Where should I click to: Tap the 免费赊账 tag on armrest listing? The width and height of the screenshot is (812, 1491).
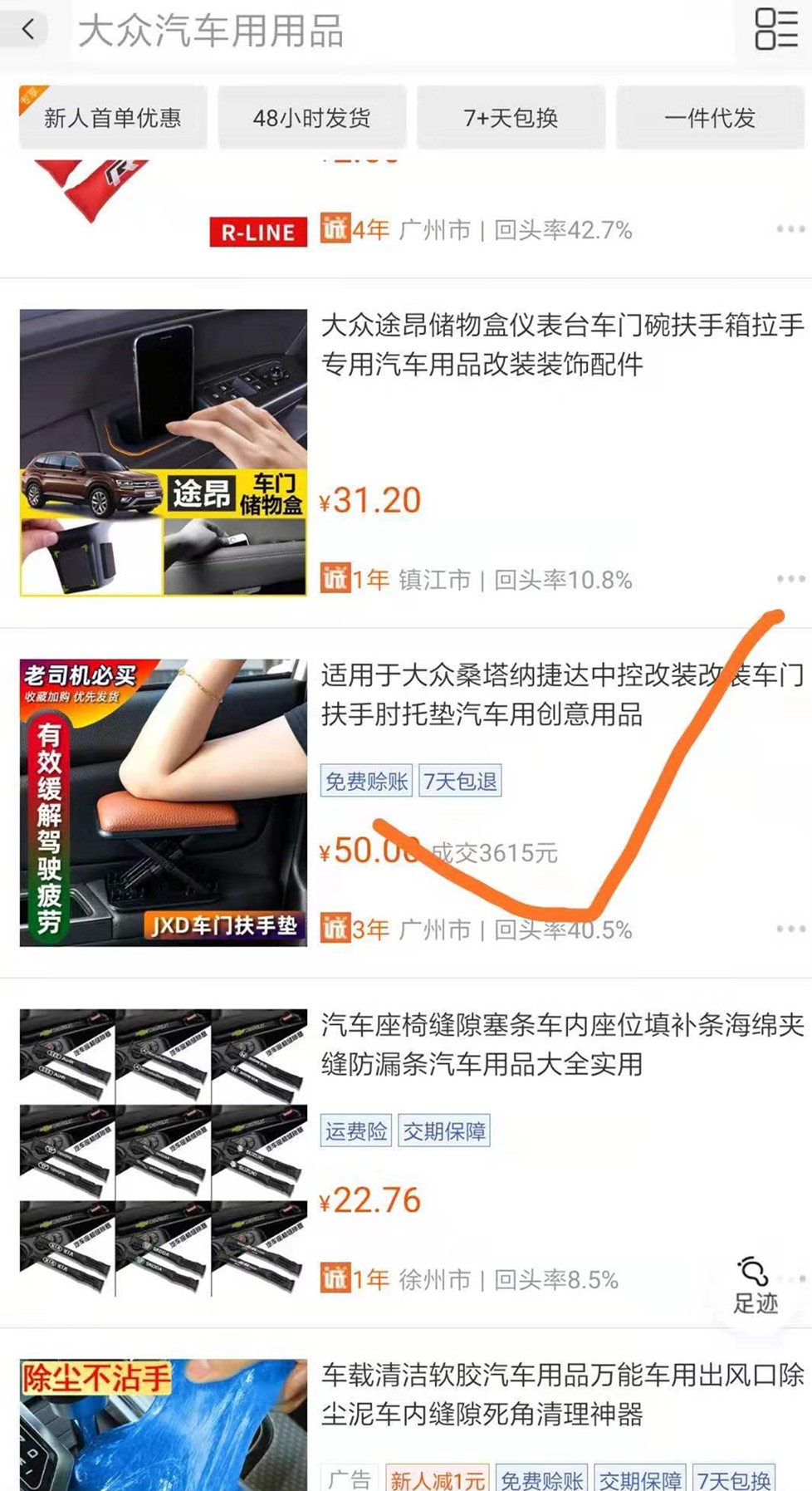(365, 781)
